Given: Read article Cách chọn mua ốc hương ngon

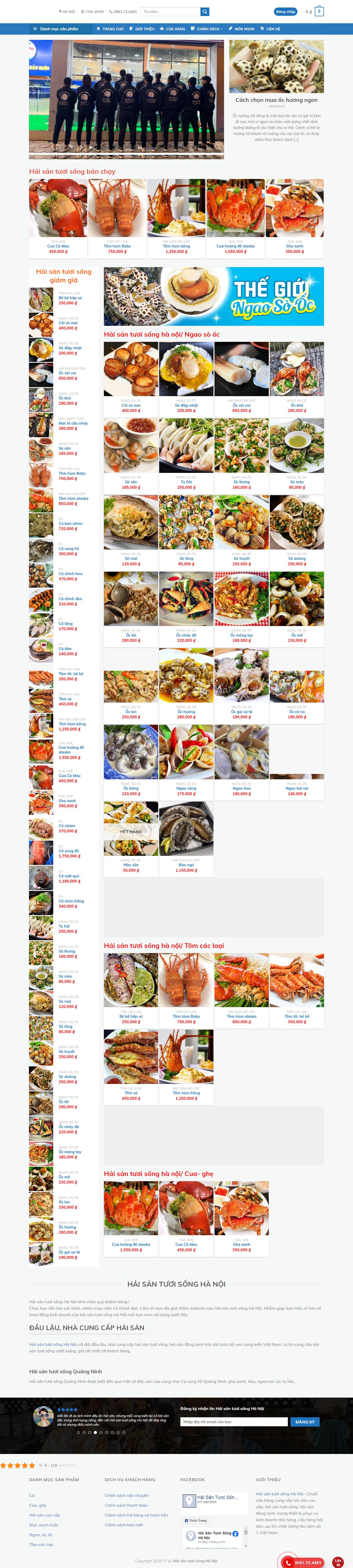Looking at the screenshot, I should (x=276, y=100).
